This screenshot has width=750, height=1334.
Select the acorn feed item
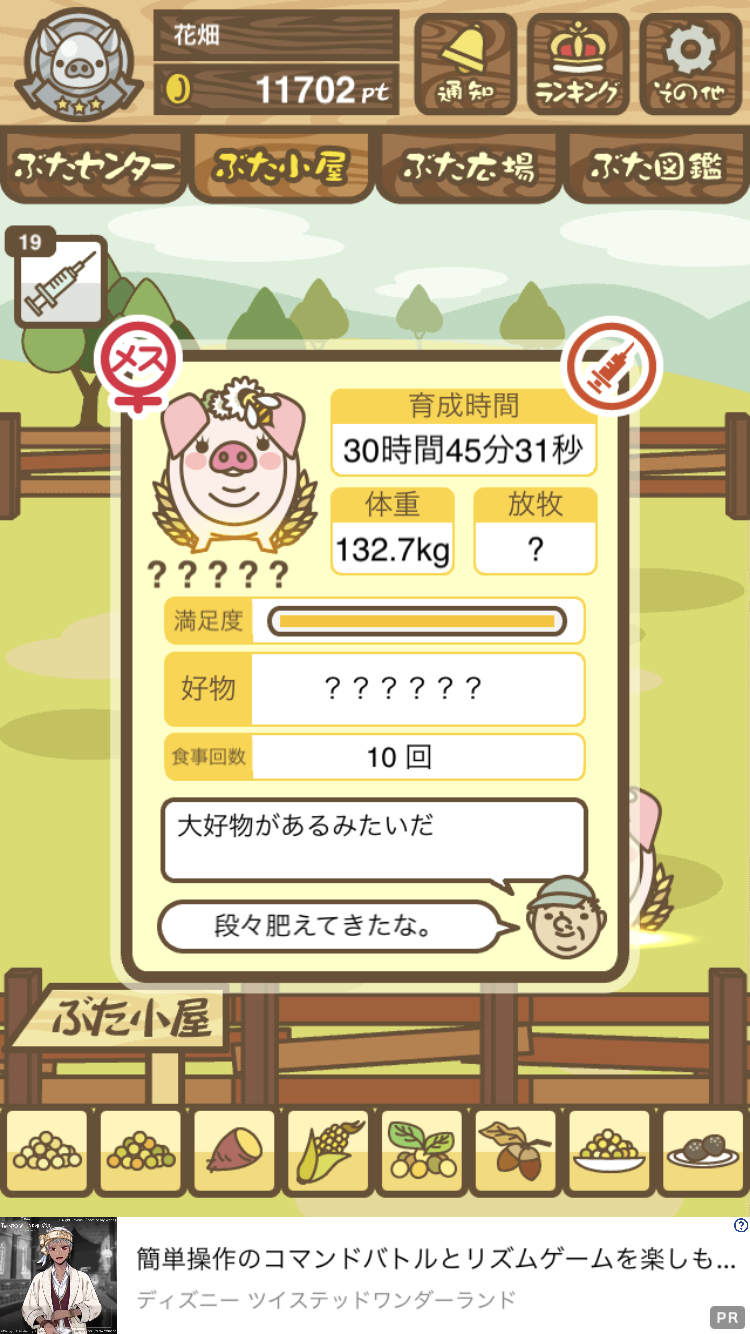[515, 1152]
